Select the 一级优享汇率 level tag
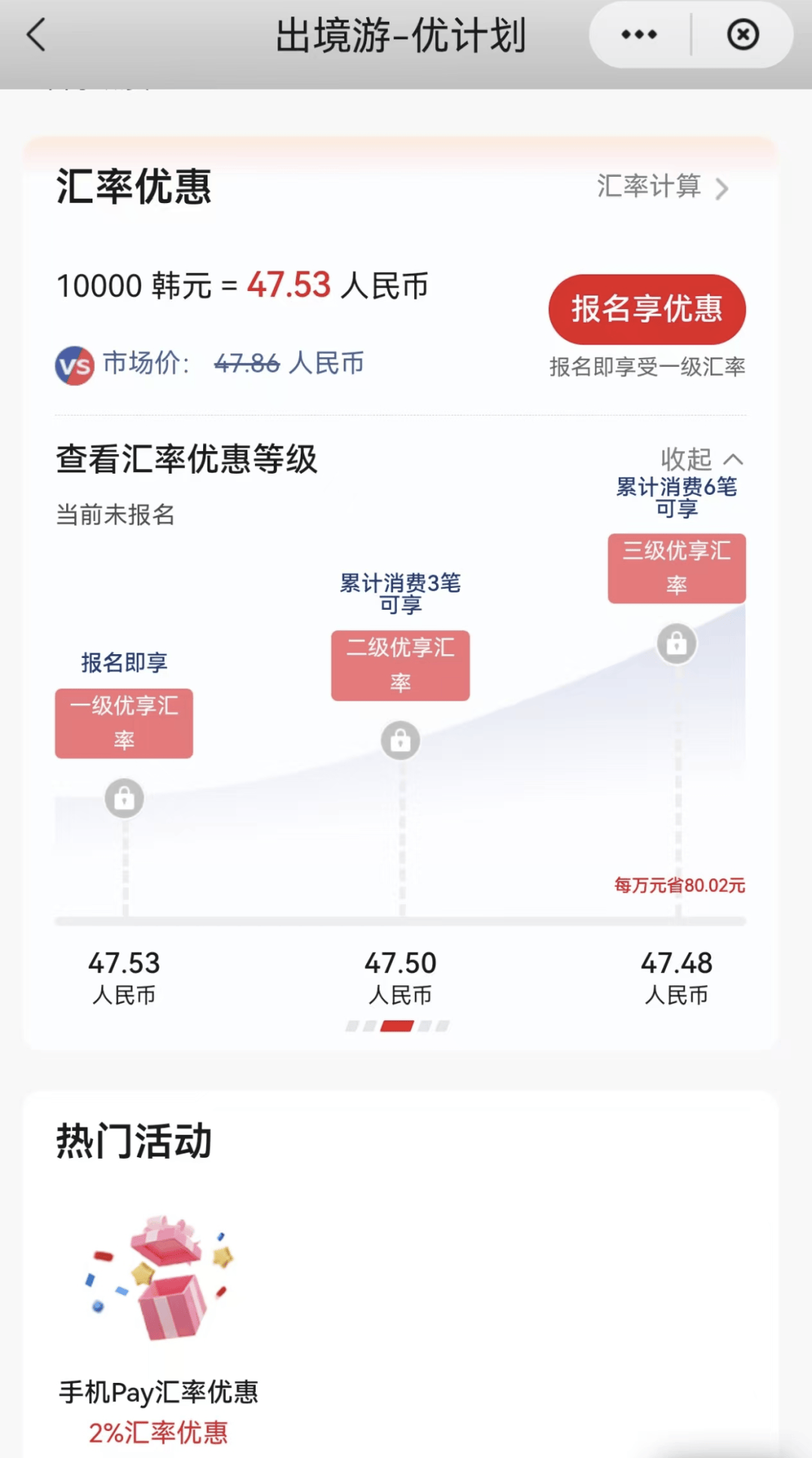 pyautogui.click(x=124, y=723)
